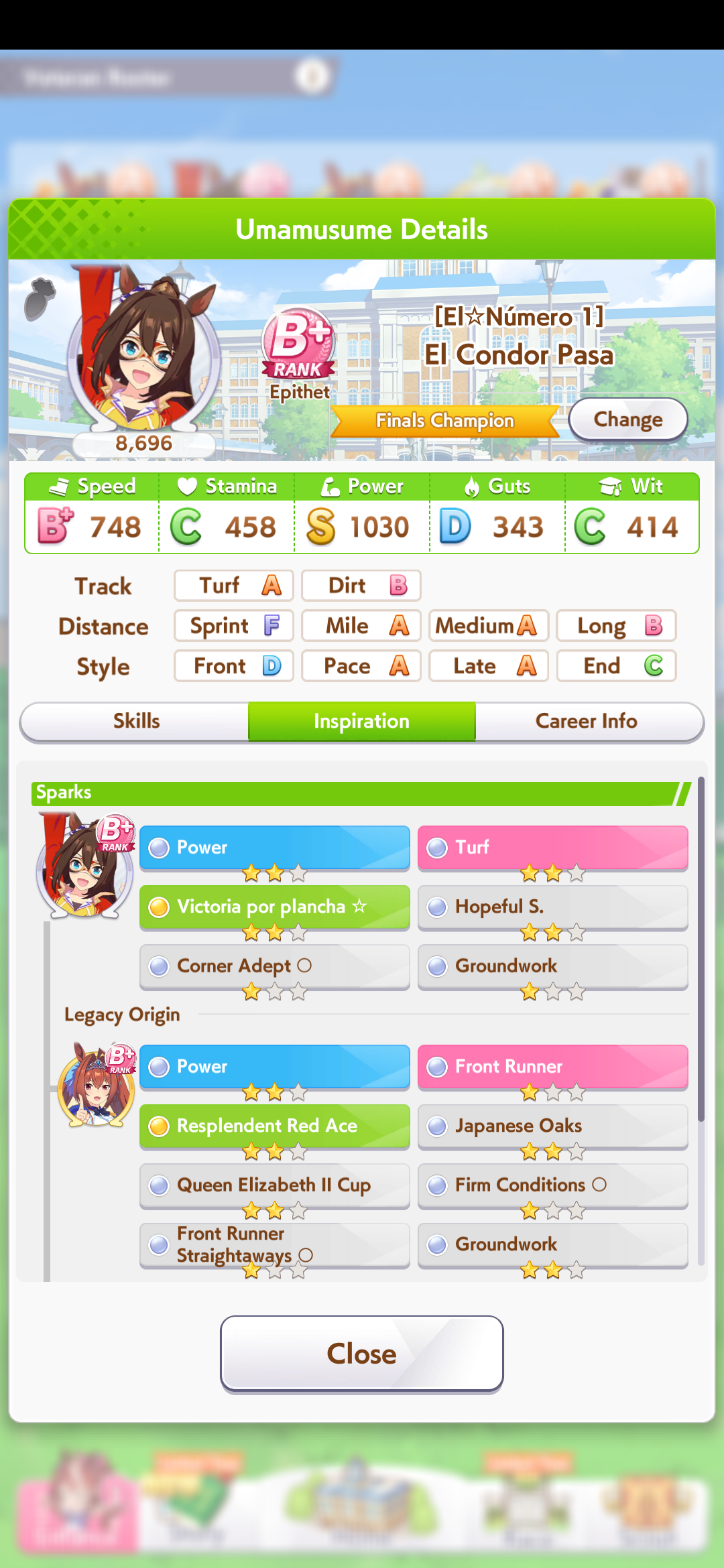Image resolution: width=724 pixels, height=1568 pixels.
Task: Open the Firm Conditions spark
Action: [553, 1185]
